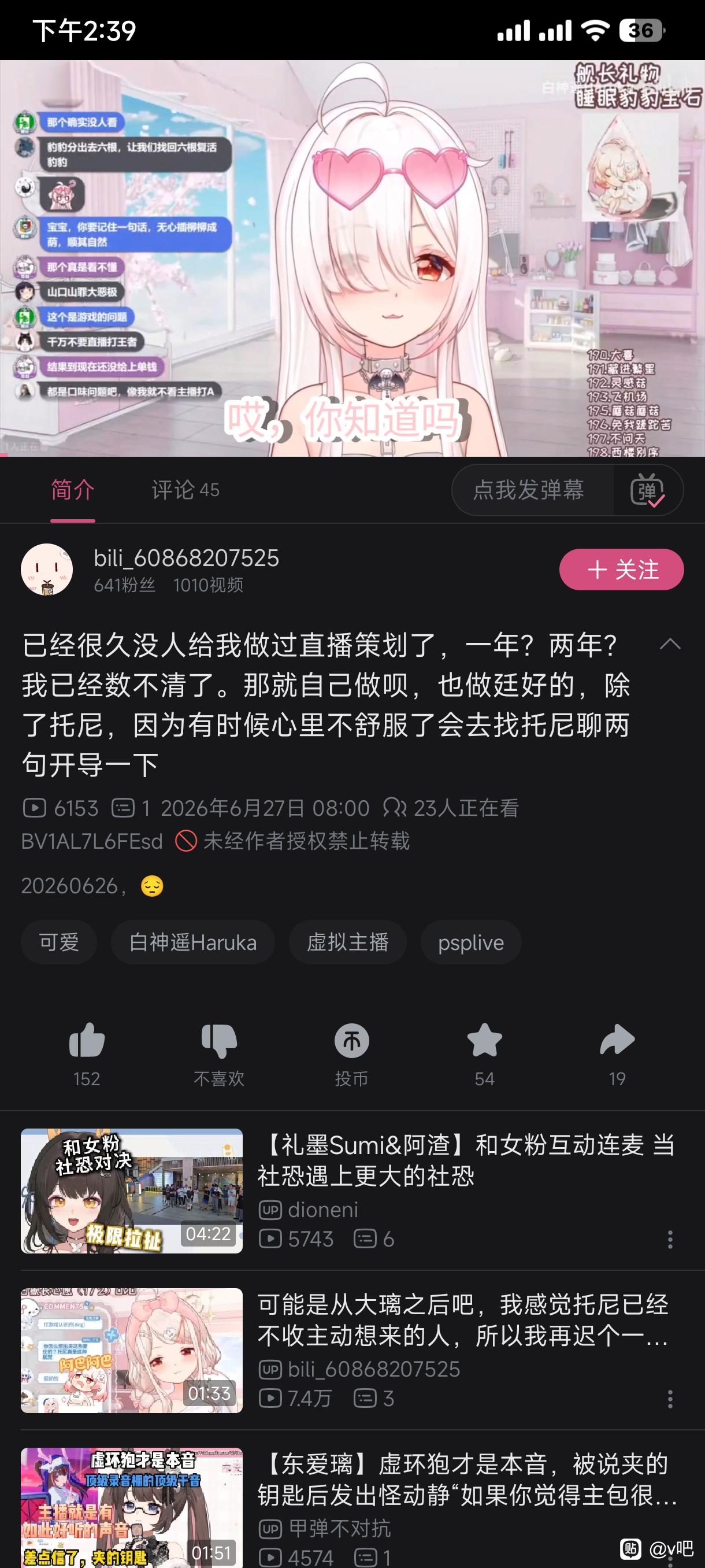Open the 虚拟主播 tag chip

coord(347,942)
